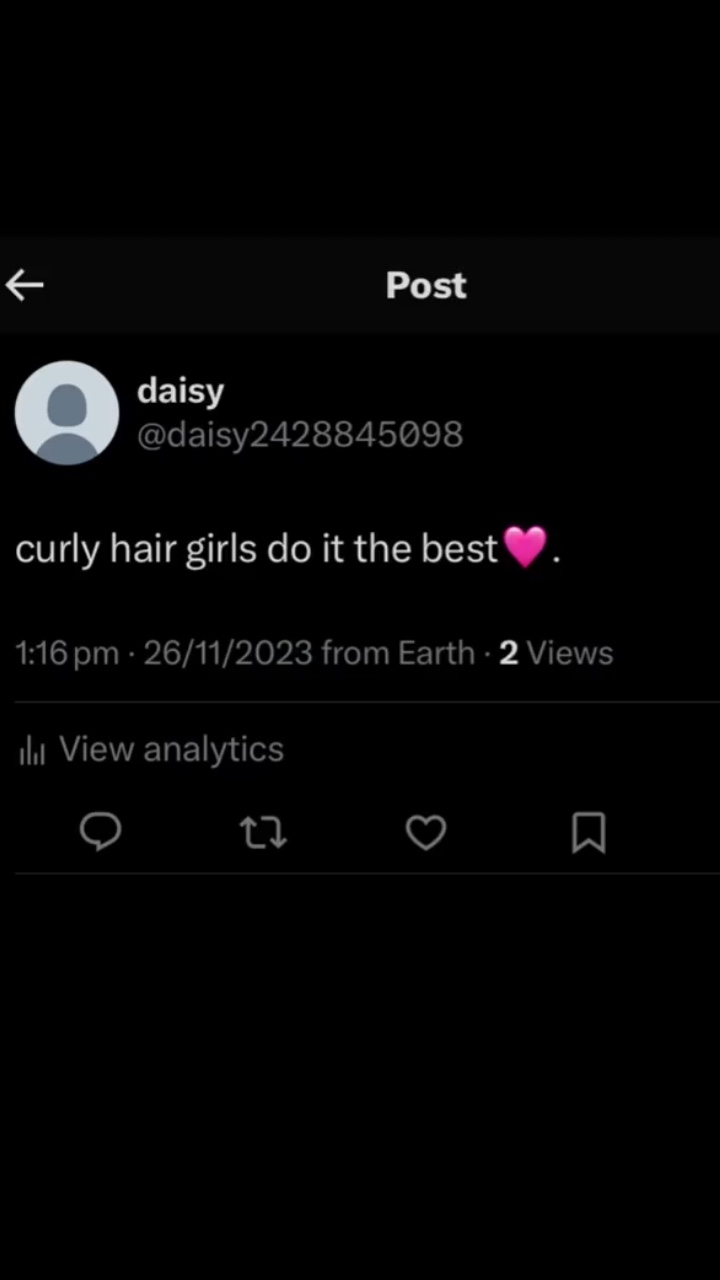This screenshot has width=720, height=1280.
Task: Go back using the arrow
Action: (x=25, y=285)
